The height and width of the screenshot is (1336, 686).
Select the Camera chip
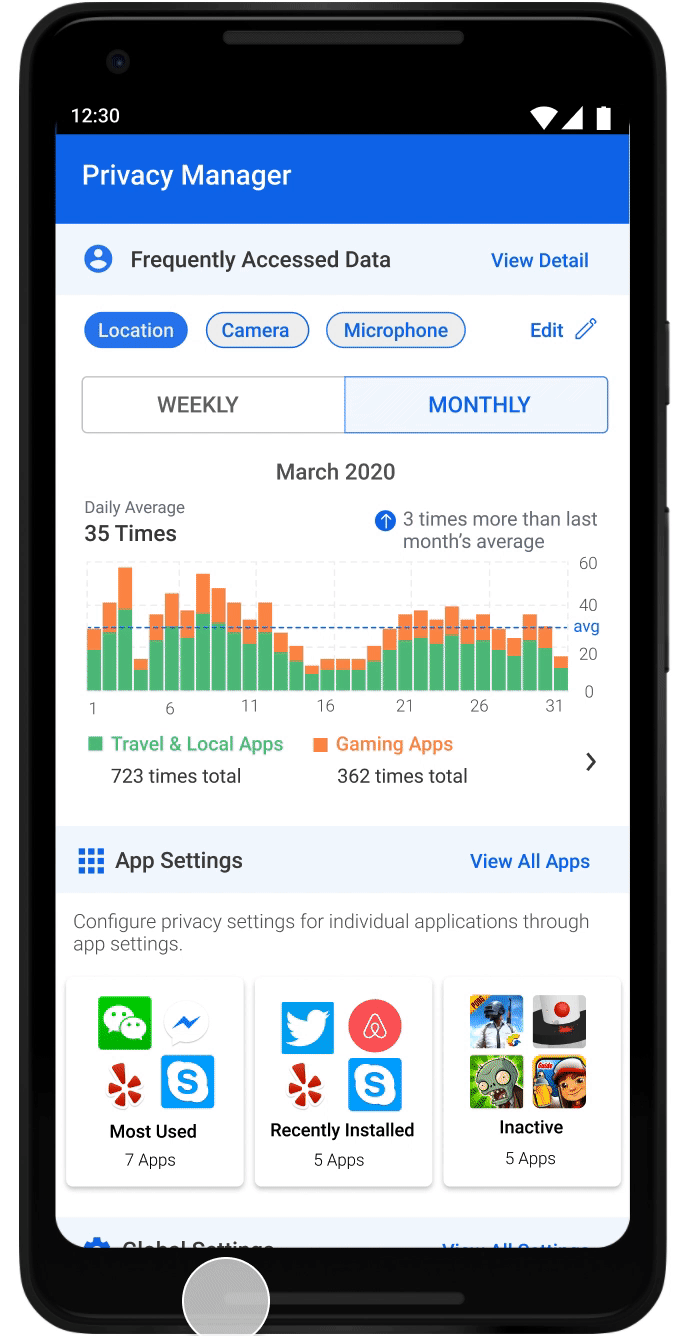coord(257,330)
